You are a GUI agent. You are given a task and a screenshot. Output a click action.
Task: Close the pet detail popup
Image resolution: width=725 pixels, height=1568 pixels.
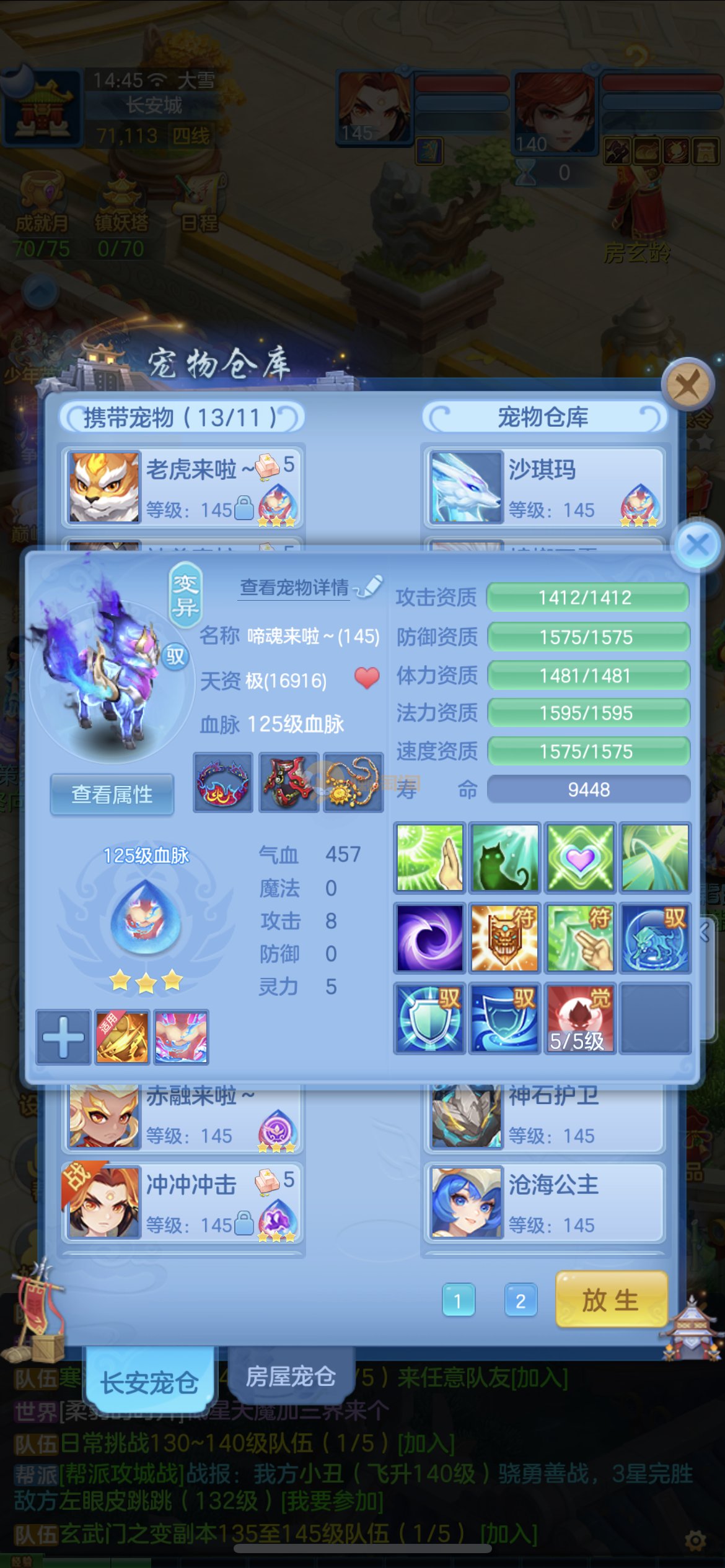(x=698, y=545)
